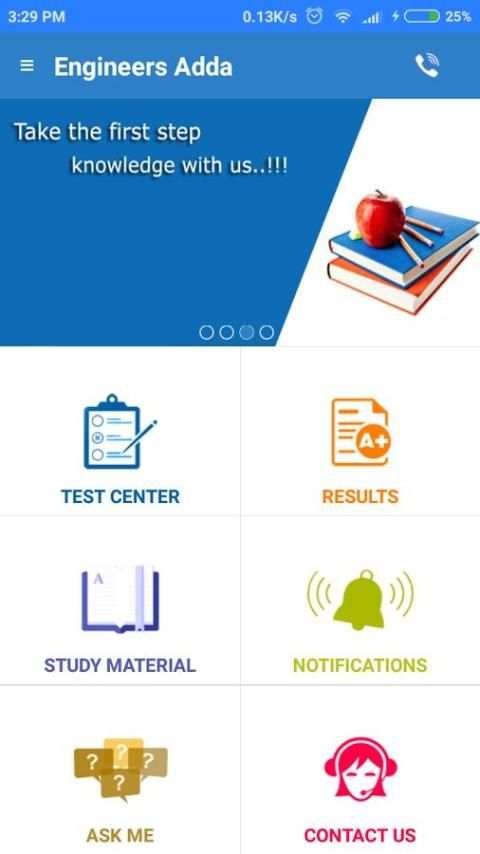Viewport: 480px width, 854px height.
Task: Select the first banner page dot
Action: click(x=206, y=332)
